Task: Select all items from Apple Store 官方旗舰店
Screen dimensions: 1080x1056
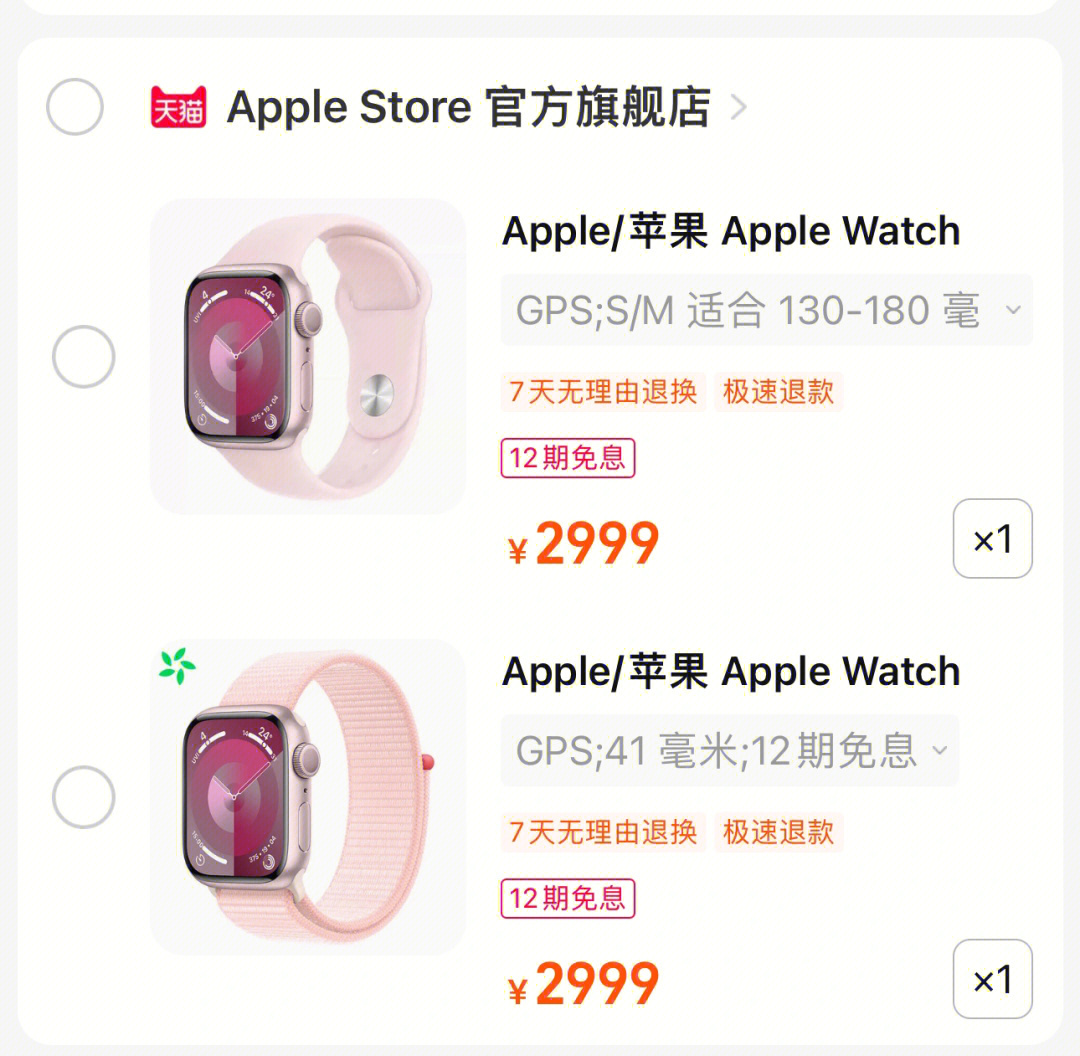Action: tap(75, 107)
